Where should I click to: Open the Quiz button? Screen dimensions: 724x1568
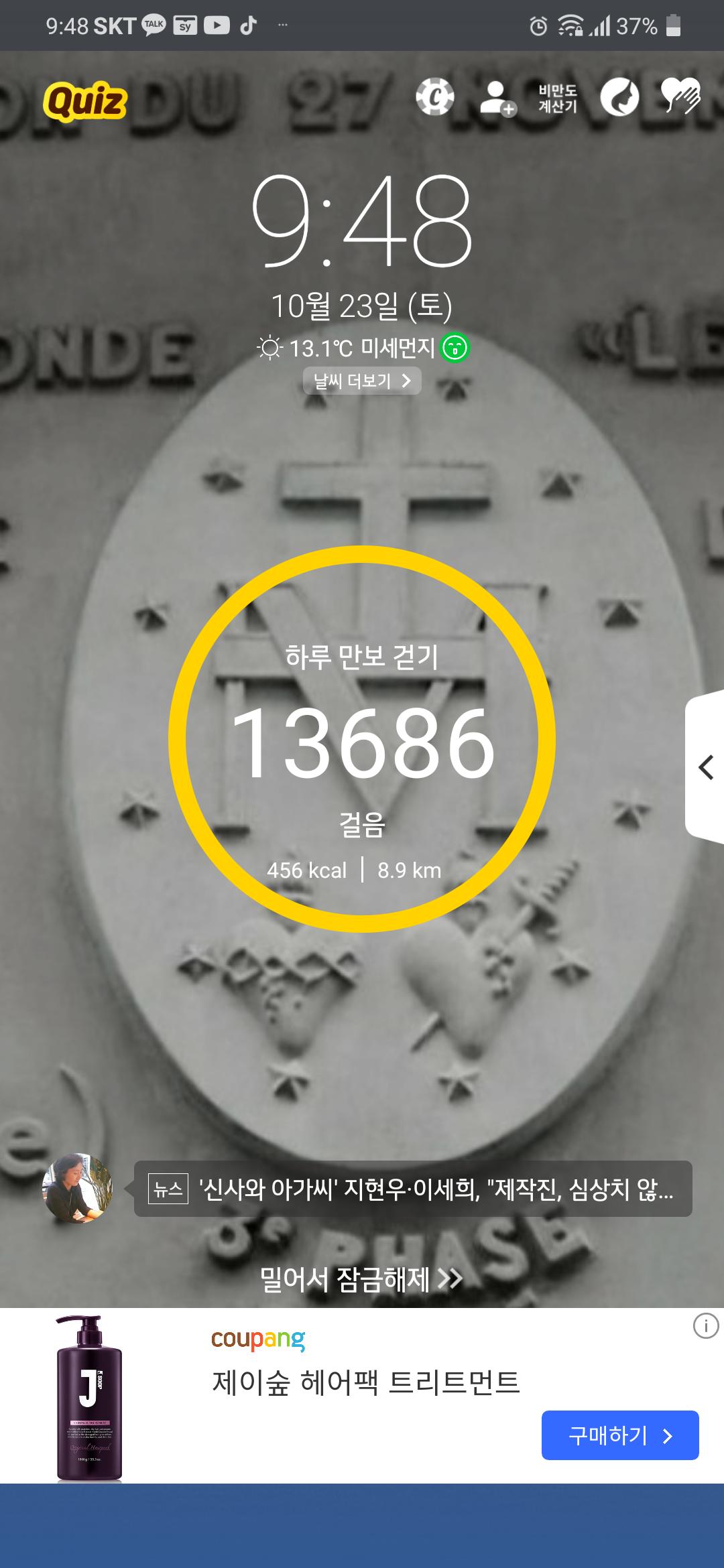tap(85, 101)
